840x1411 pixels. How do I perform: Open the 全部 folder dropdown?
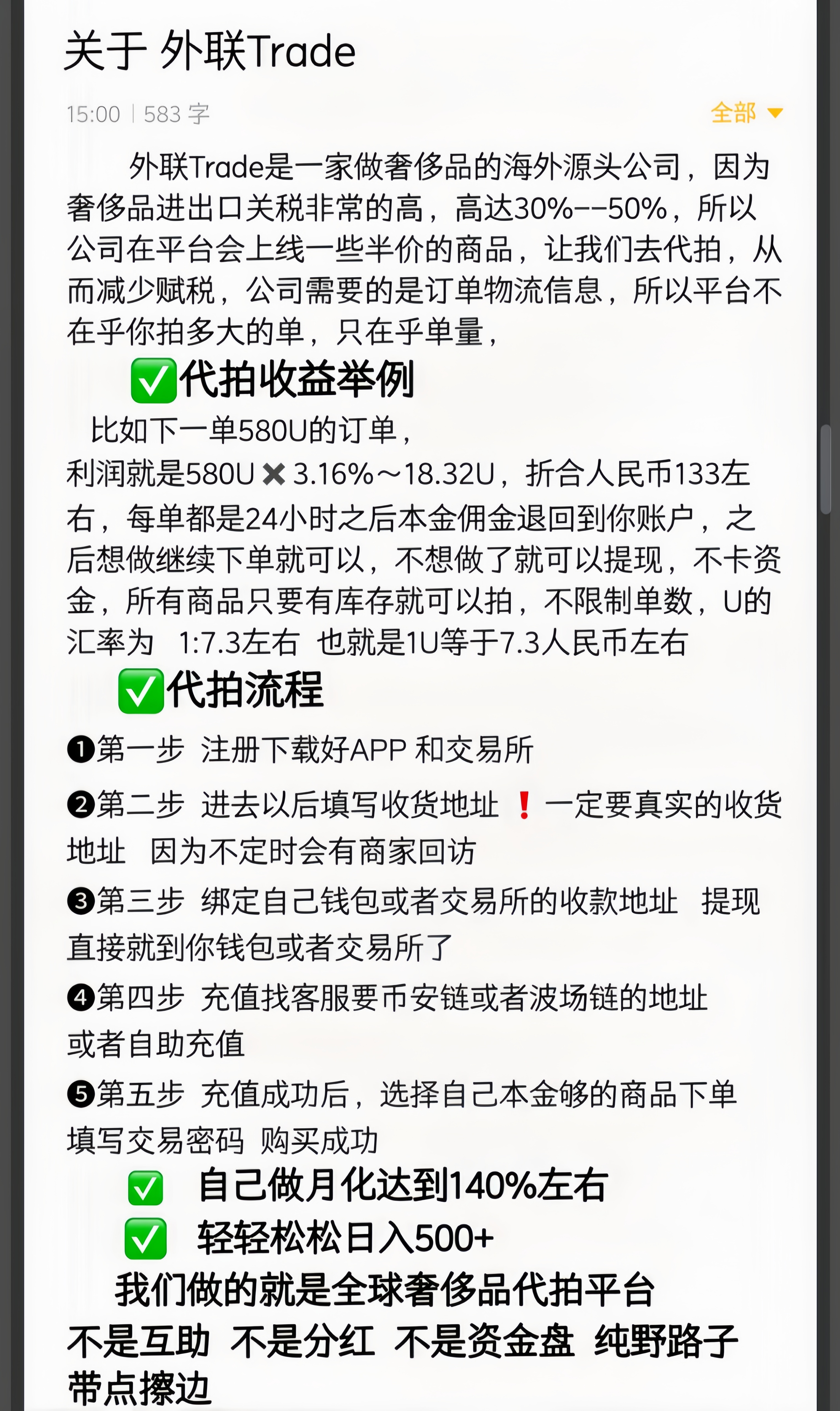[746, 113]
